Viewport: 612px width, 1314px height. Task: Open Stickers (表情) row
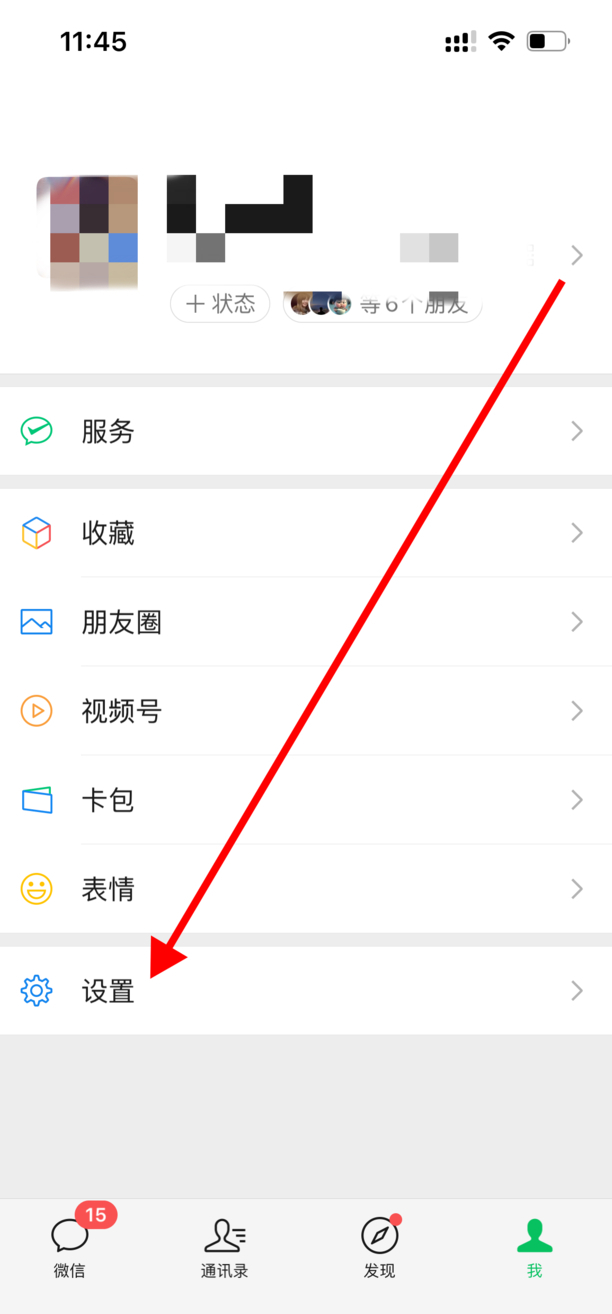pos(306,889)
